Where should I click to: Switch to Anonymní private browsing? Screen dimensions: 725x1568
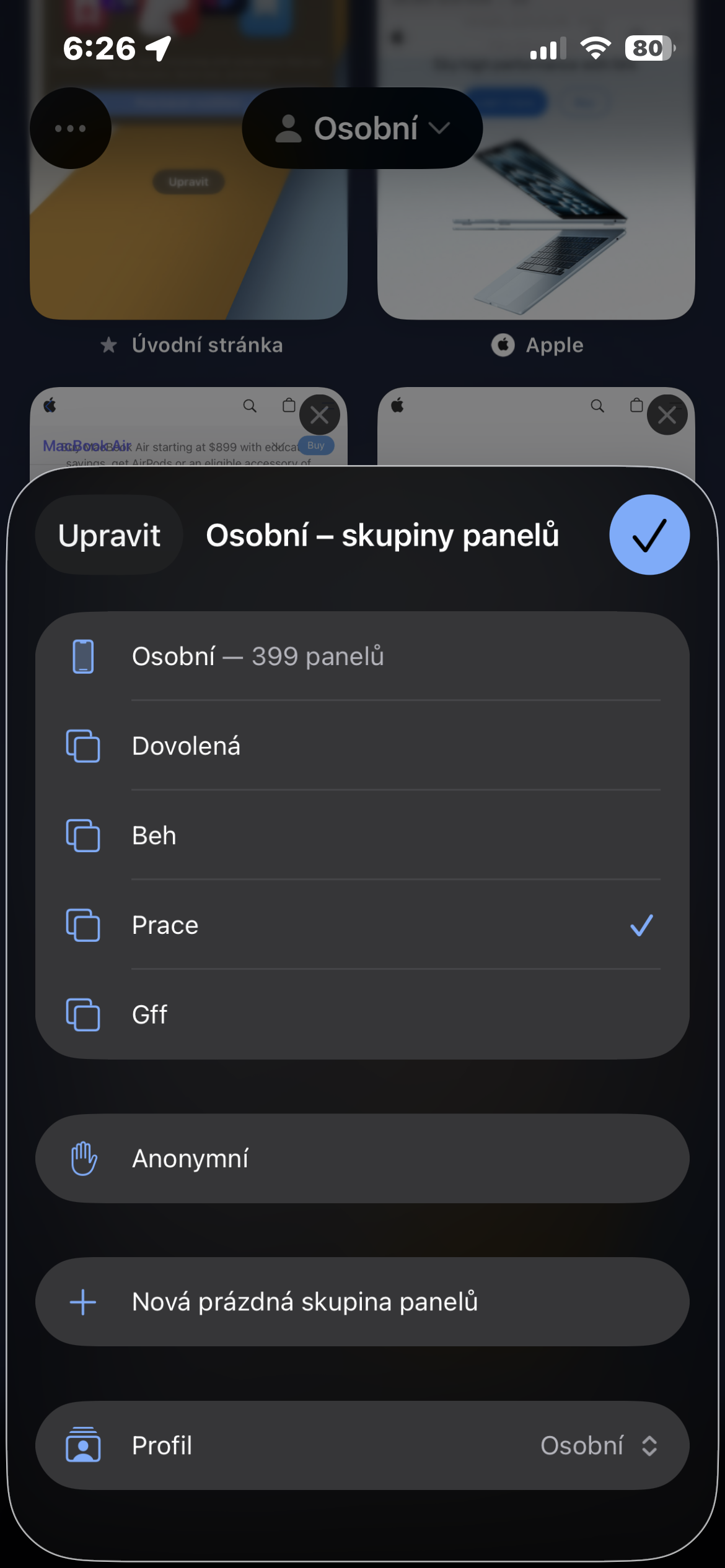tap(362, 1159)
